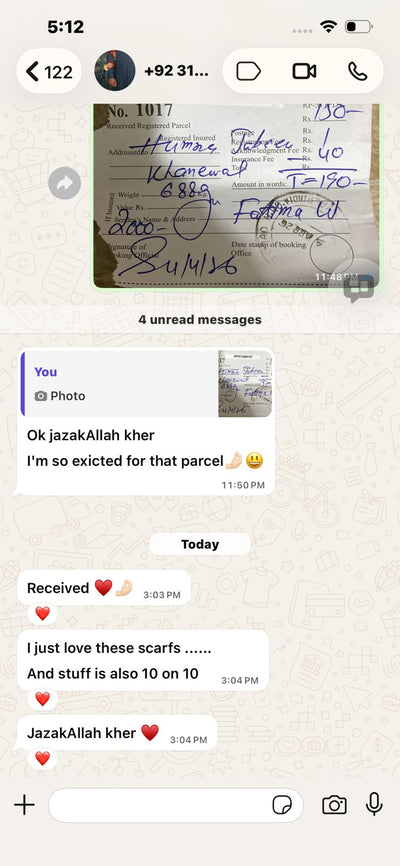This screenshot has width=400, height=866.
Task: Open the label tag icon
Action: coord(248,71)
